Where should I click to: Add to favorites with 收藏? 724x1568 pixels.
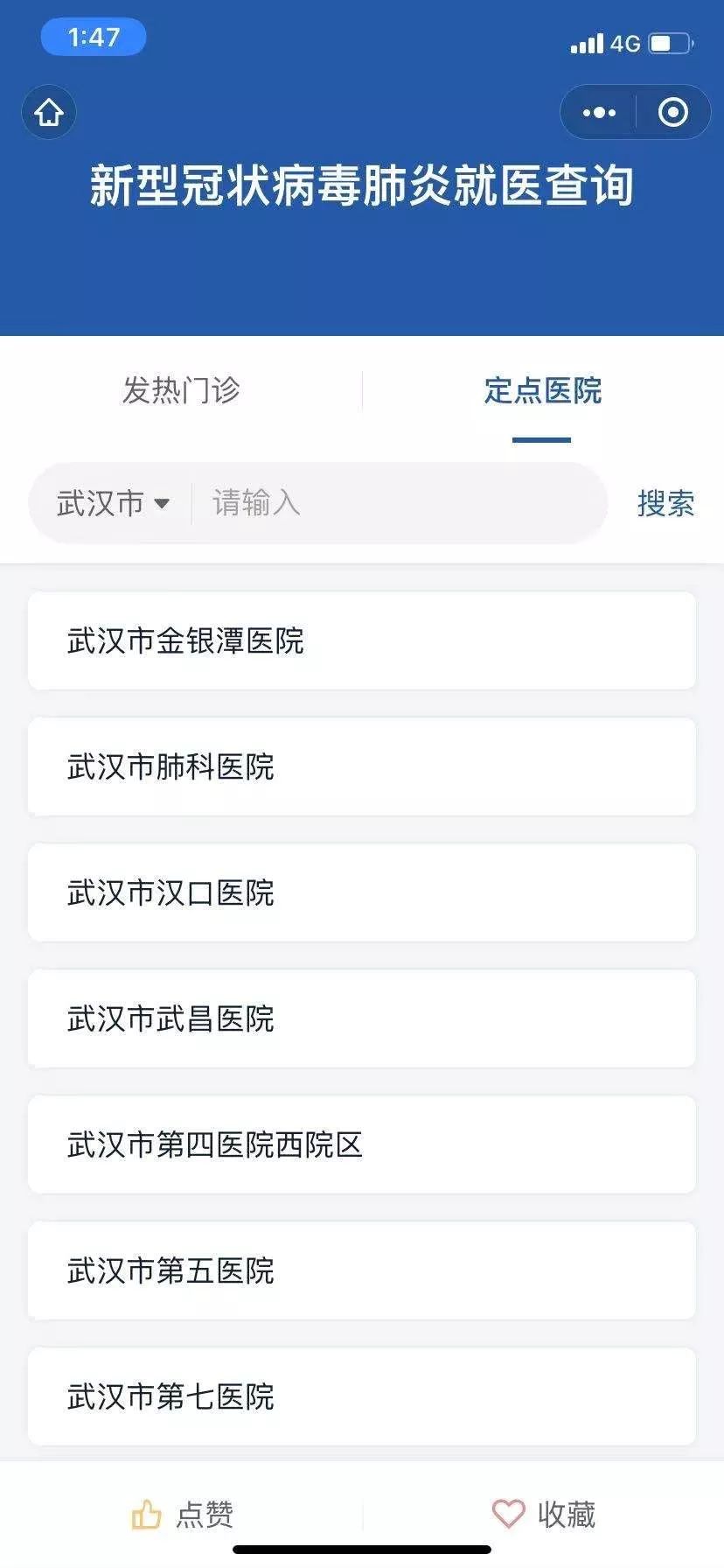543,1514
